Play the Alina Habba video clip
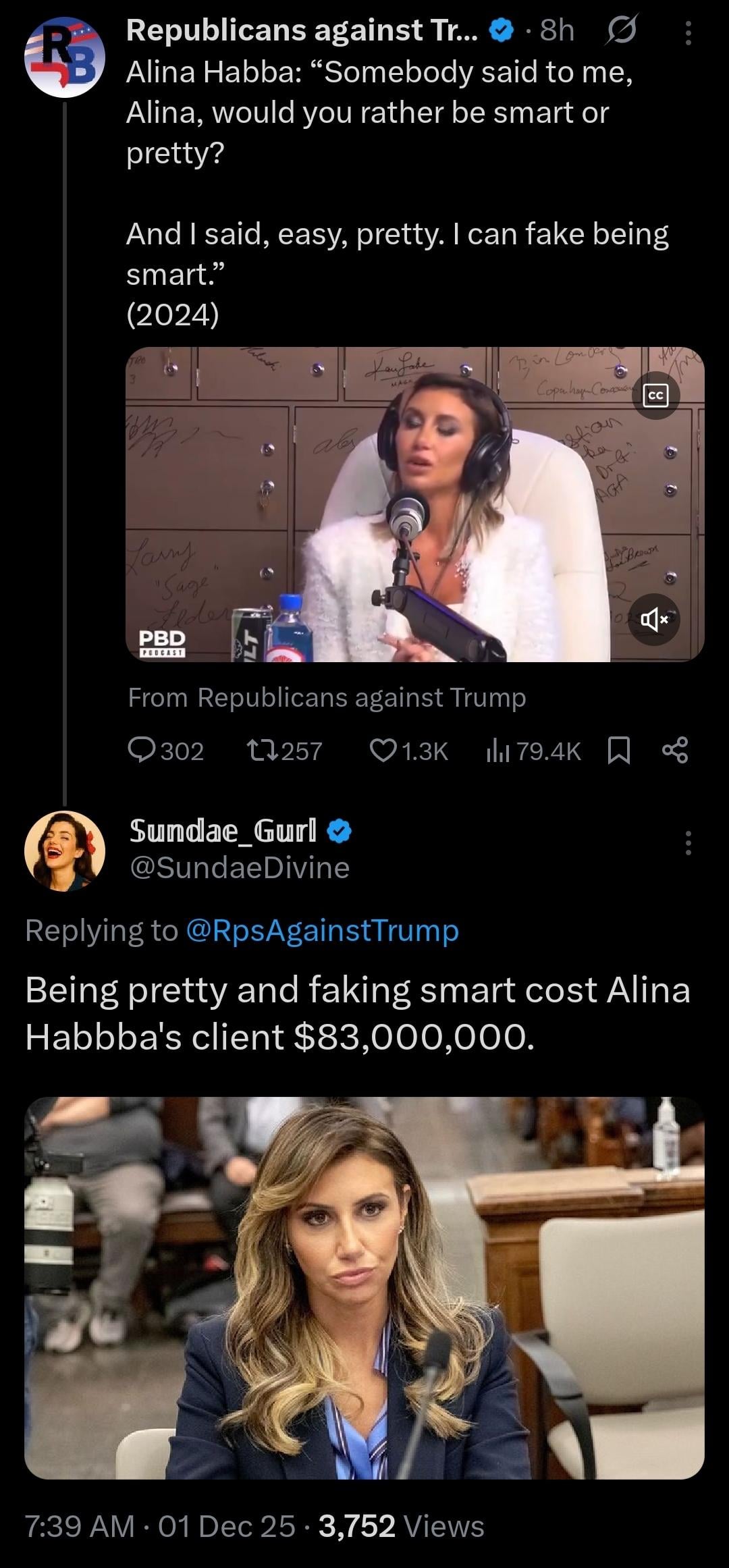Viewport: 729px width, 1568px height. coord(414,504)
